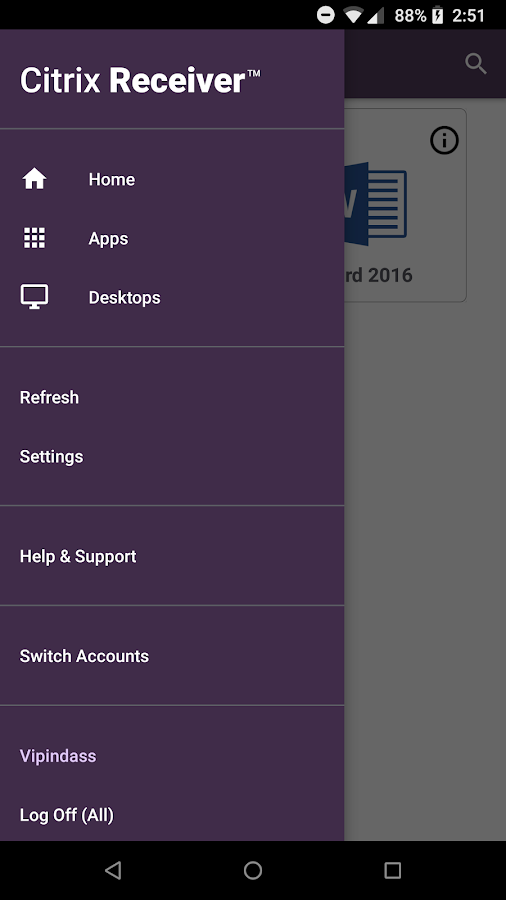This screenshot has height=900, width=506.
Task: Open the info icon on Word 2016 card
Action: click(444, 141)
